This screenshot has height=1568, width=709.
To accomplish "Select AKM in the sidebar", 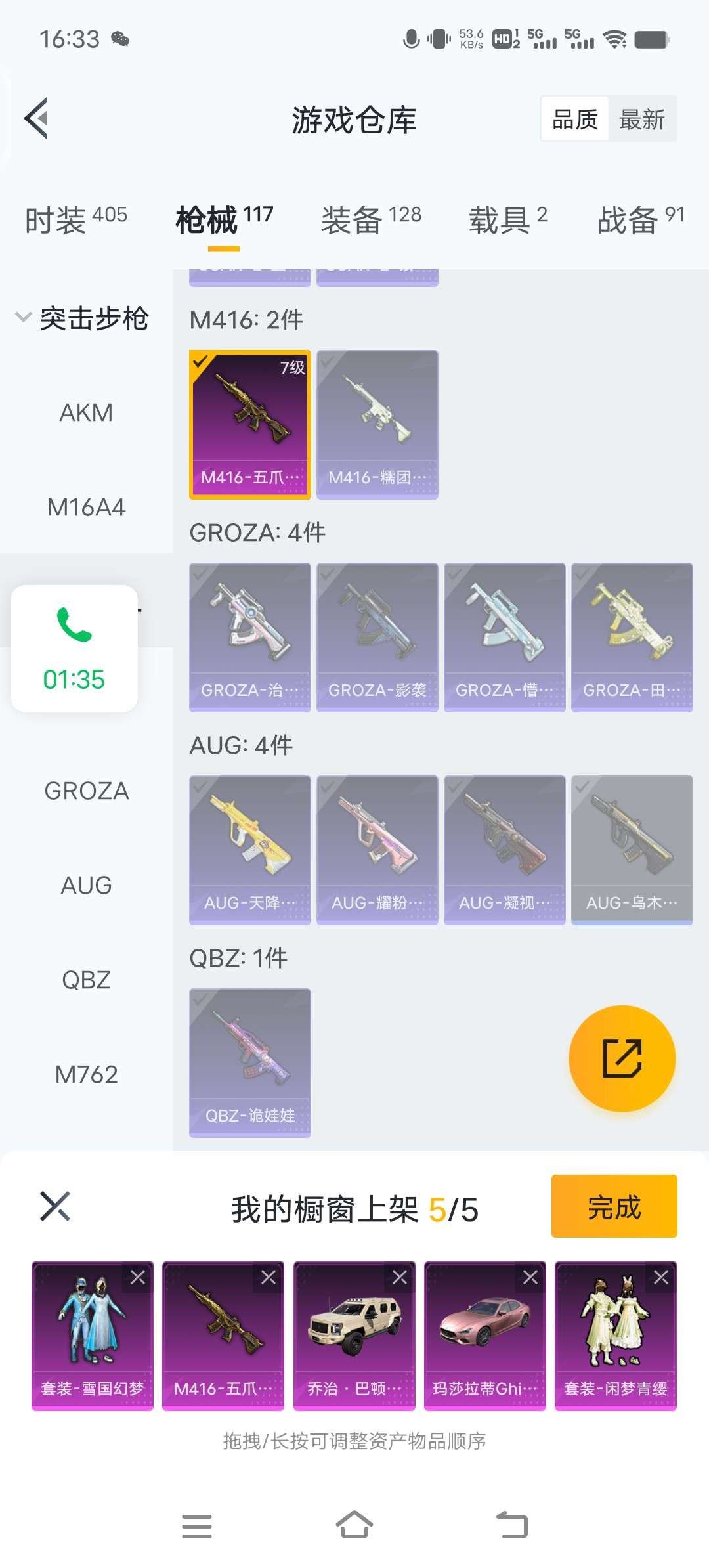I will tap(86, 413).
